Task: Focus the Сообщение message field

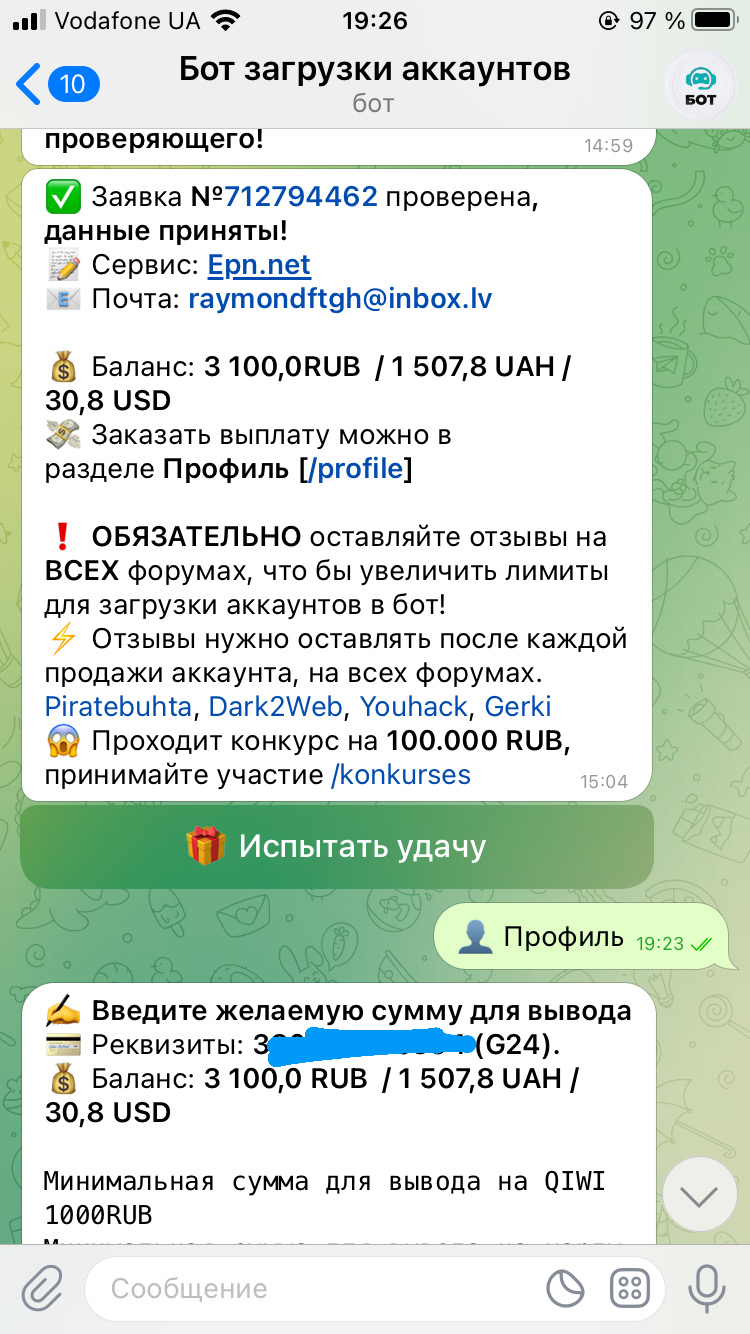Action: click(320, 1288)
